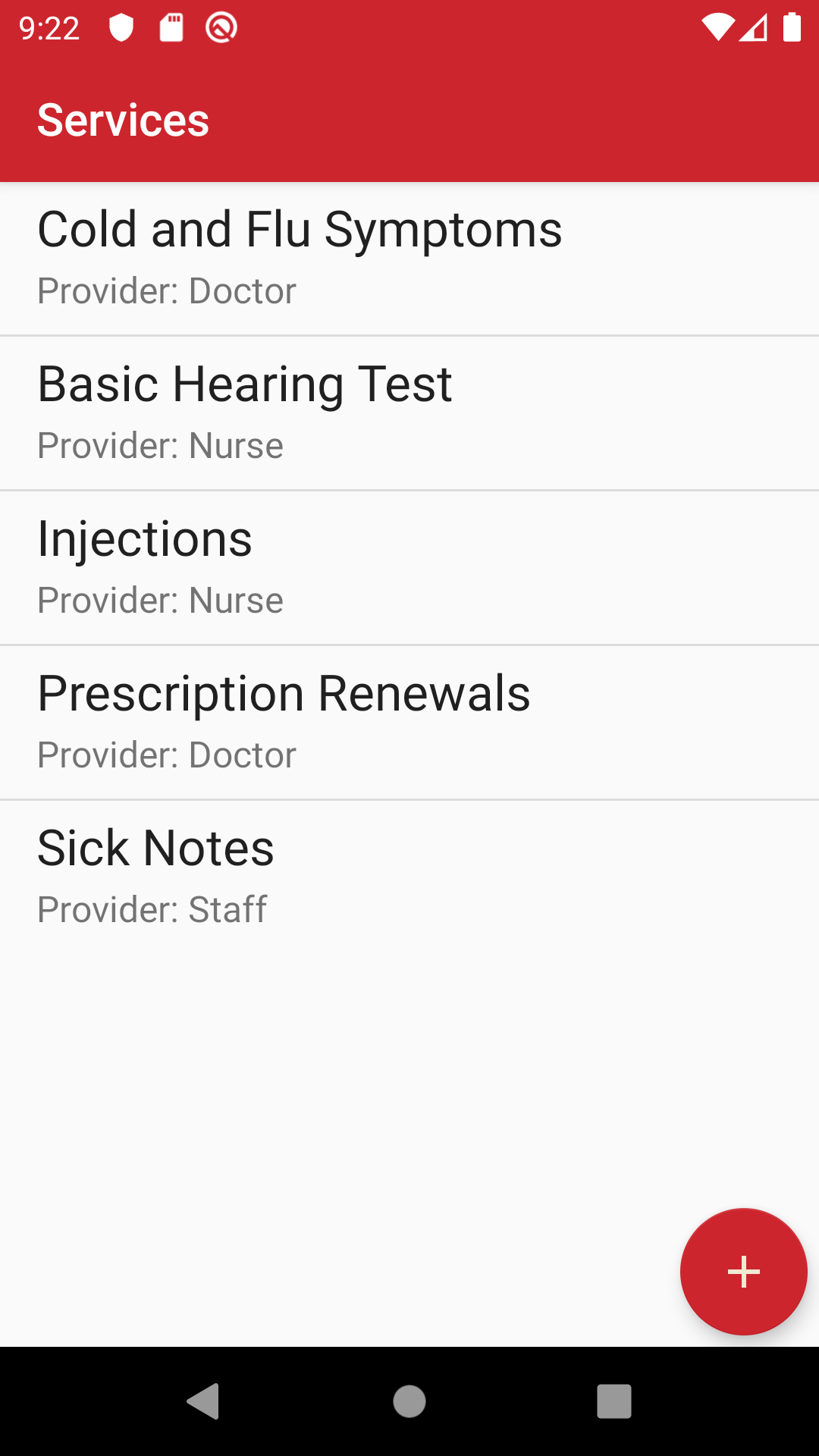The image size is (819, 1456).
Task: Select the Basic Hearing Test service
Action: coord(409,413)
